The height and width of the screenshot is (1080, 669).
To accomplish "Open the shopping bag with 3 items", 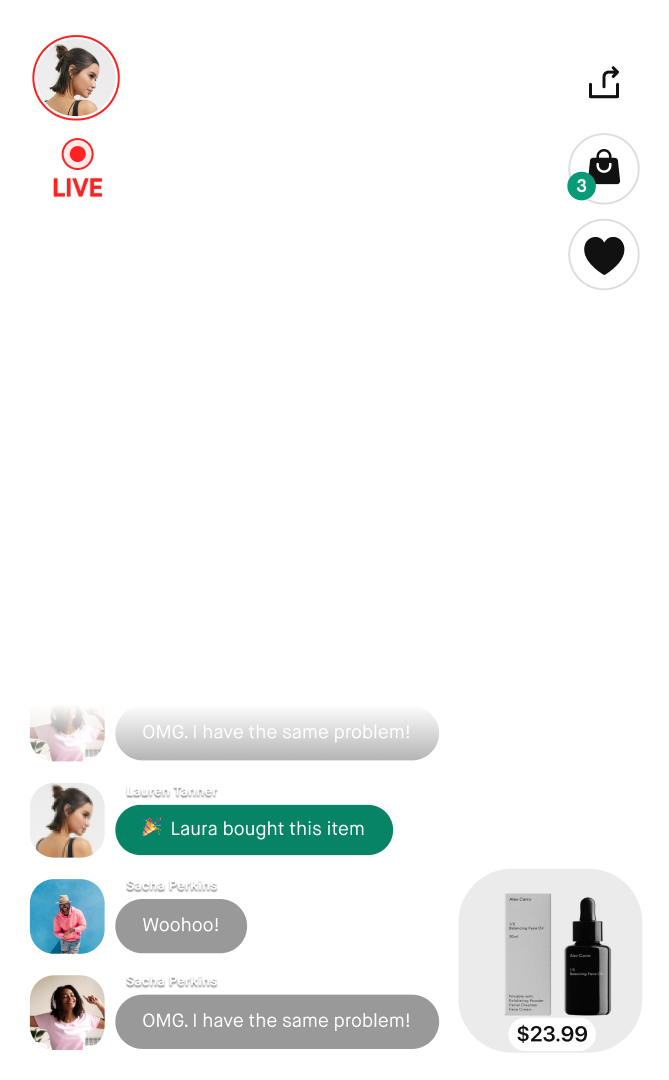I will point(604,169).
